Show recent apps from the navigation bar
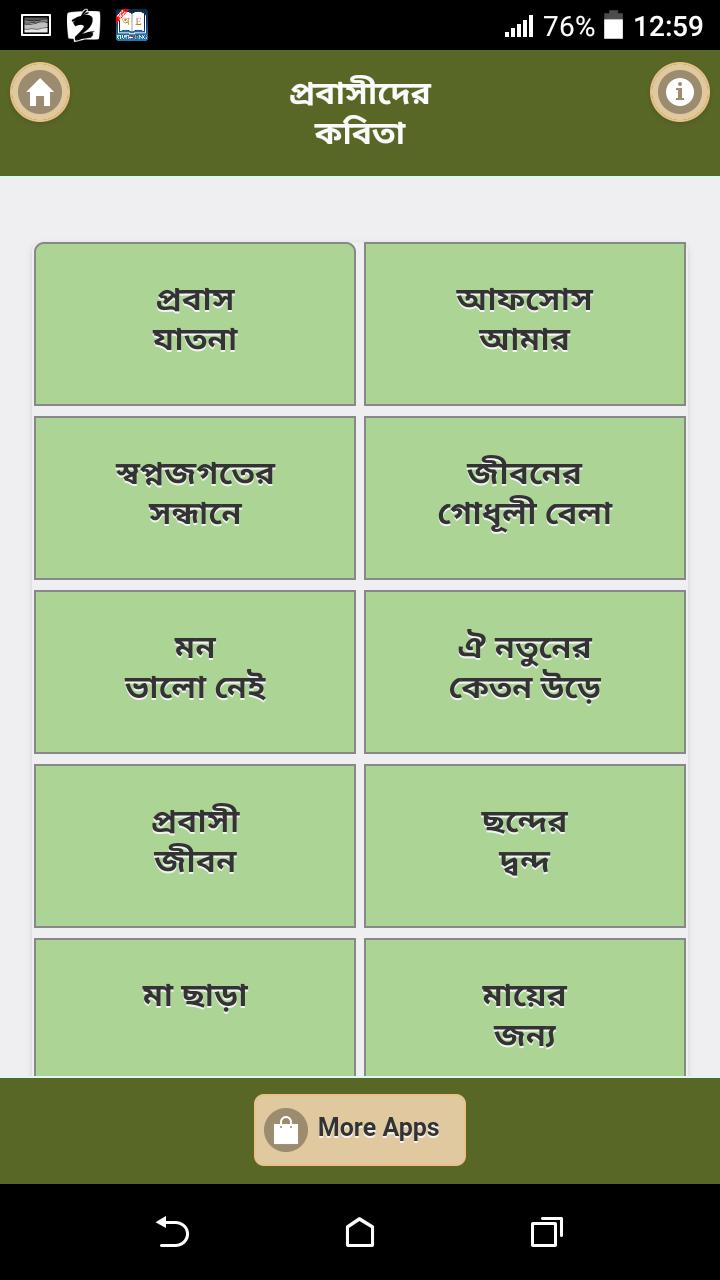The image size is (720, 1280). 546,1232
